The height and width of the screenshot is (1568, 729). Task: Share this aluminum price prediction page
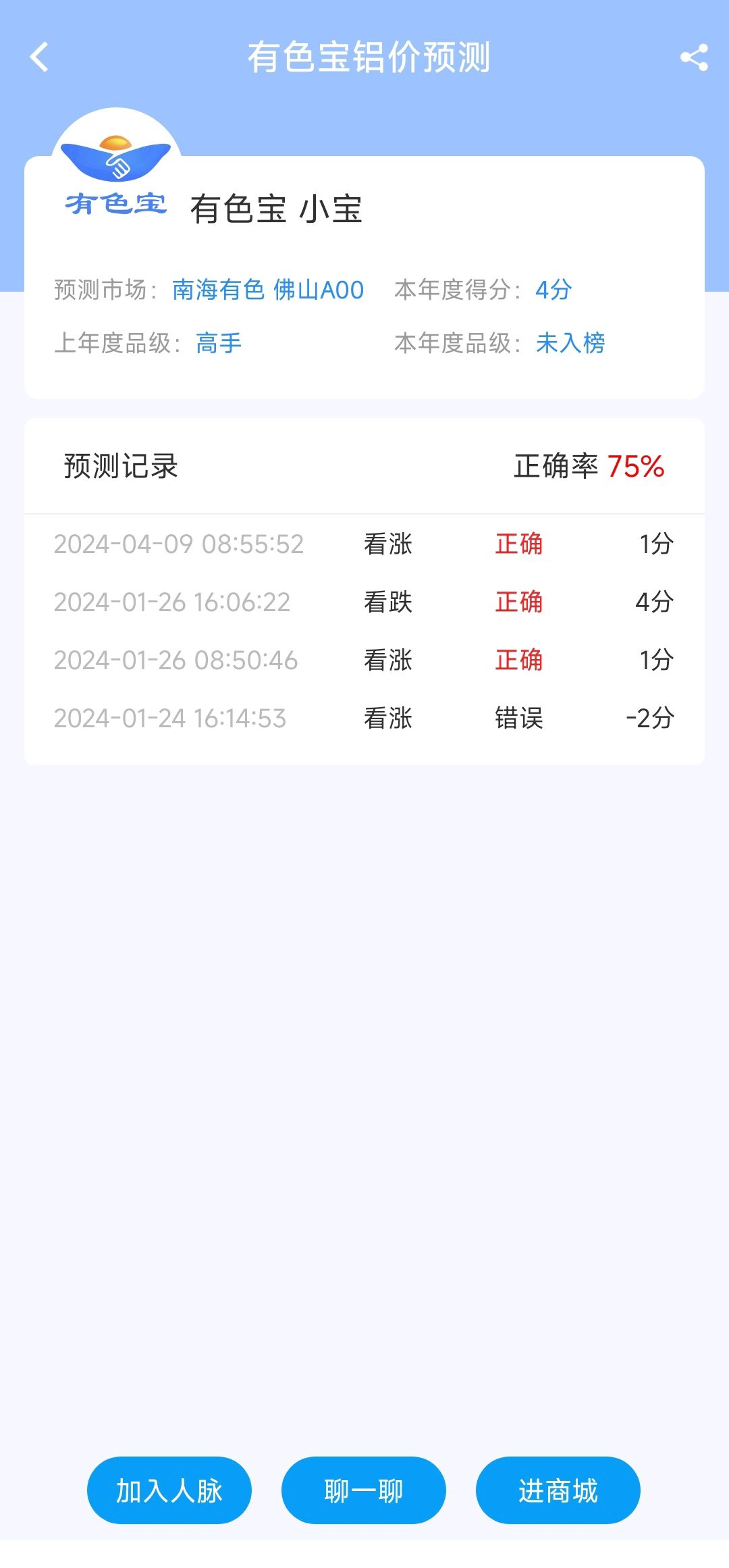[694, 57]
